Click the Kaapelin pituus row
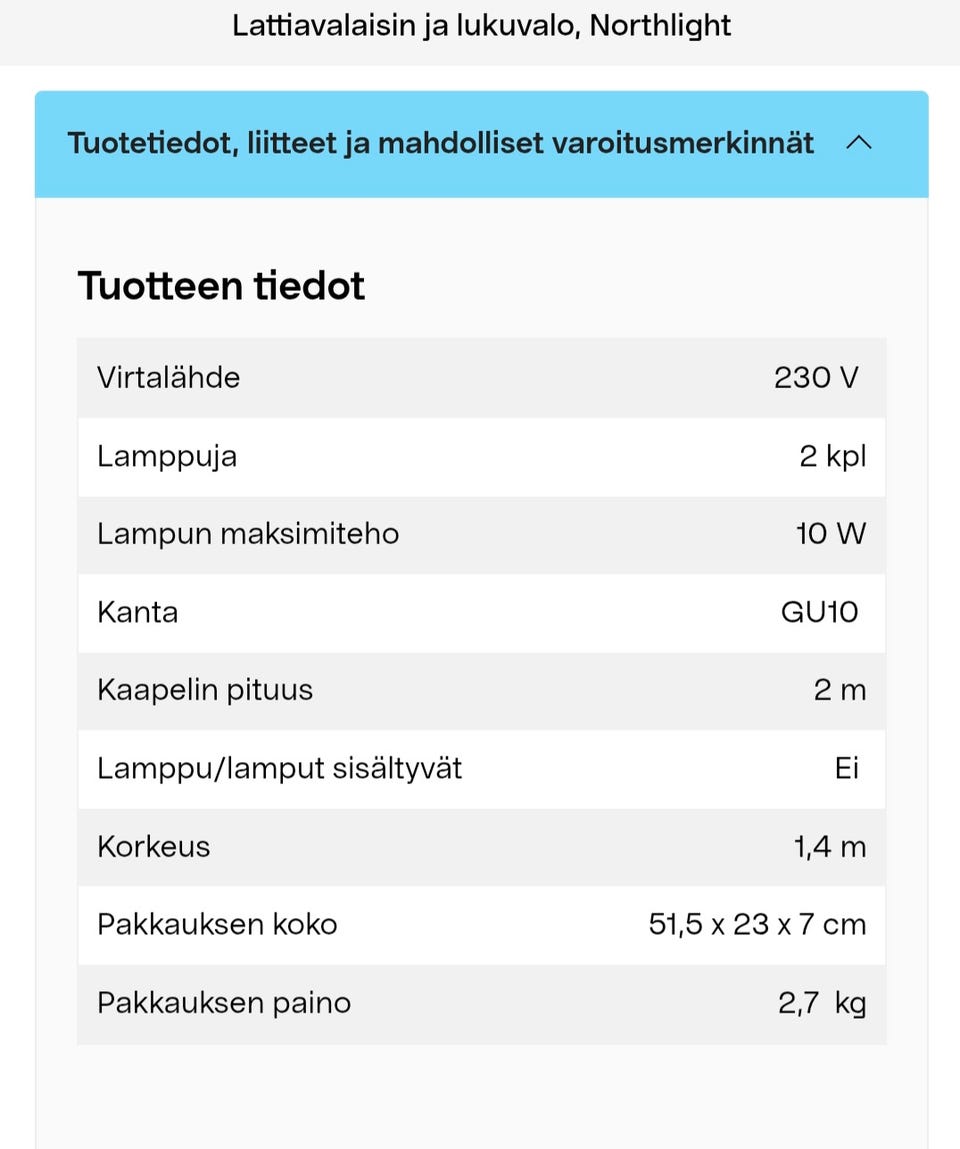This screenshot has width=960, height=1149. point(480,690)
